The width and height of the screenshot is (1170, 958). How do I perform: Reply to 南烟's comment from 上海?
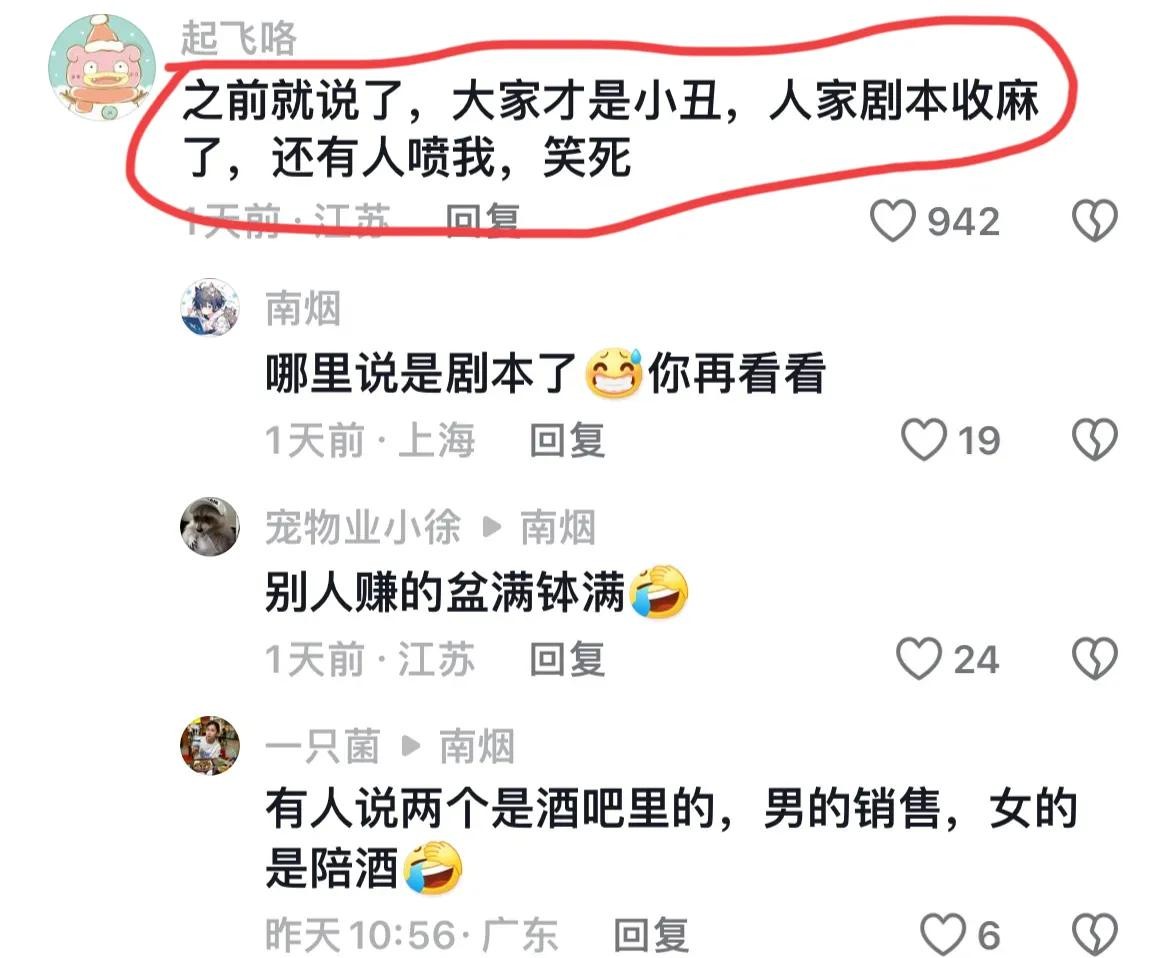pos(567,440)
